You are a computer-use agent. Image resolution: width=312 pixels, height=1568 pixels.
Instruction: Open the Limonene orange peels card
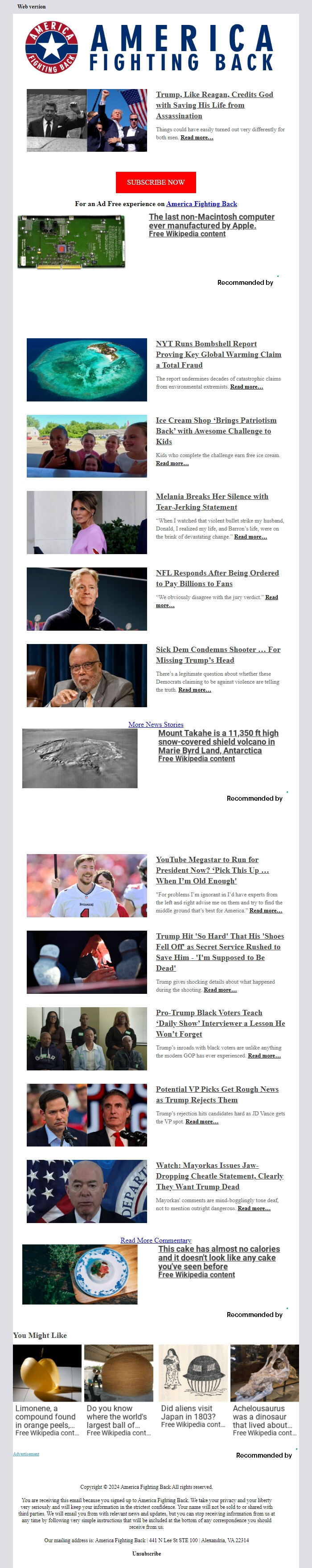[x=47, y=1416]
